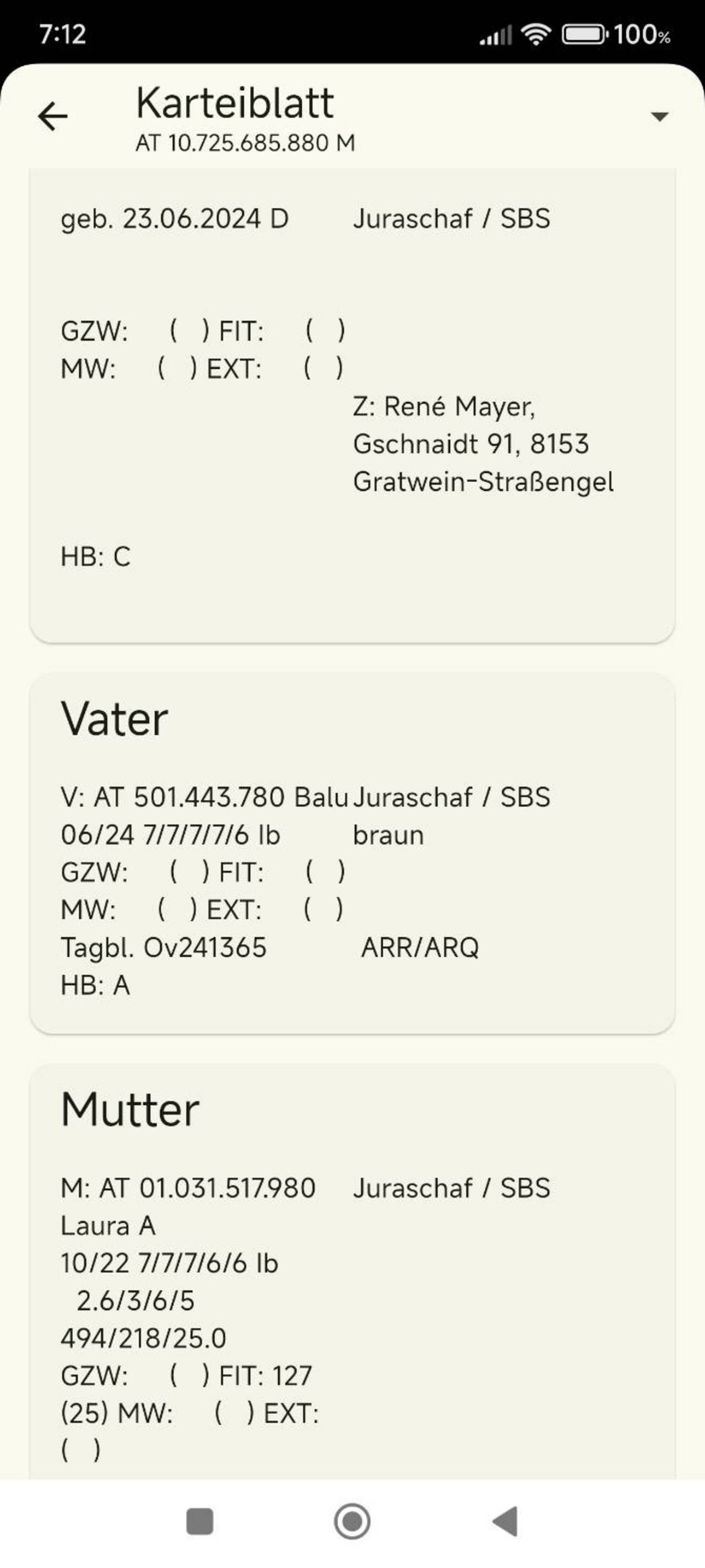Open the Vater card for Balu
This screenshot has height=1568, width=705.
pyautogui.click(x=352, y=853)
